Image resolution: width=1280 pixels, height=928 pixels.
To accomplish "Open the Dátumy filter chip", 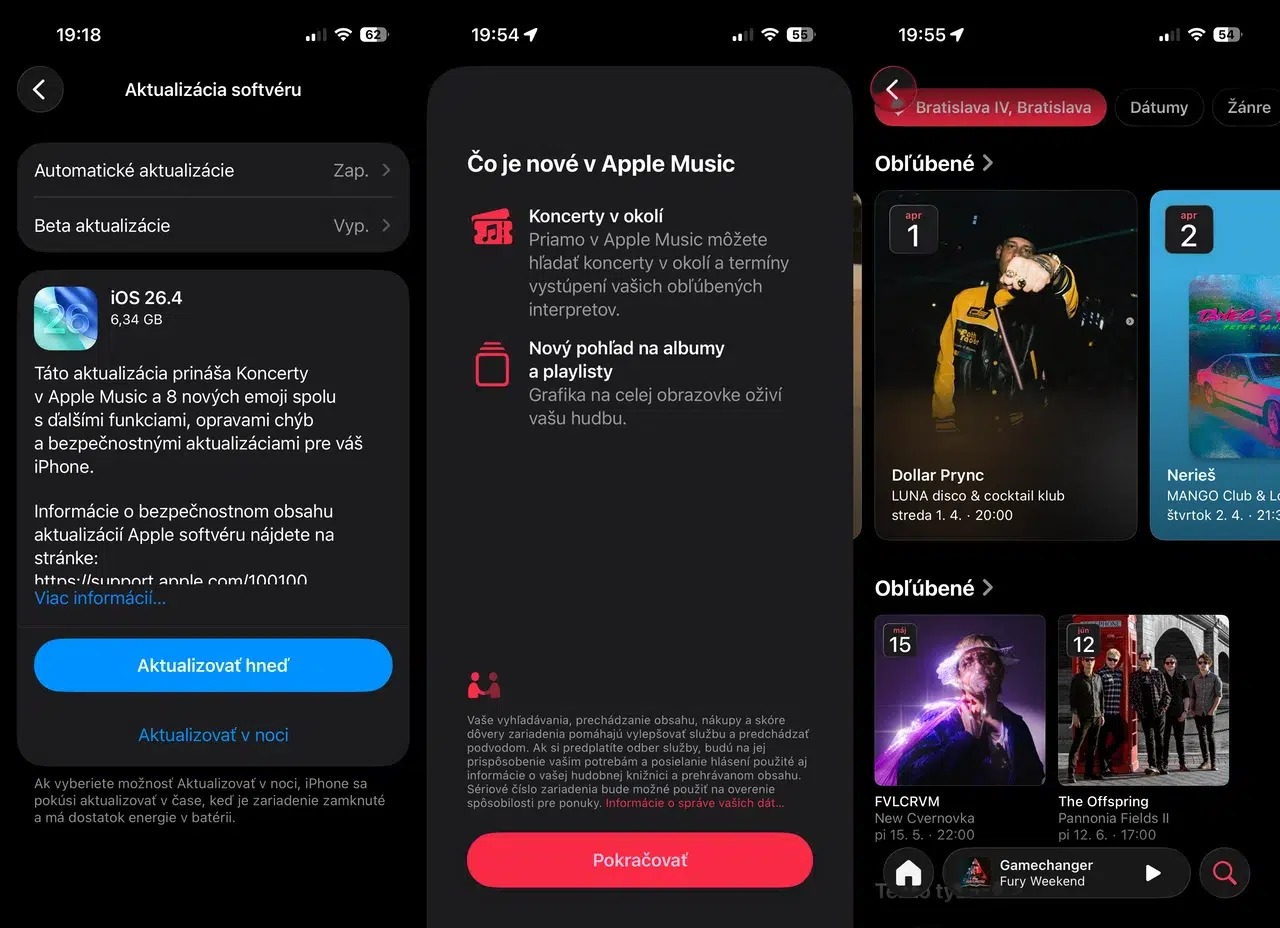I will (x=1158, y=107).
